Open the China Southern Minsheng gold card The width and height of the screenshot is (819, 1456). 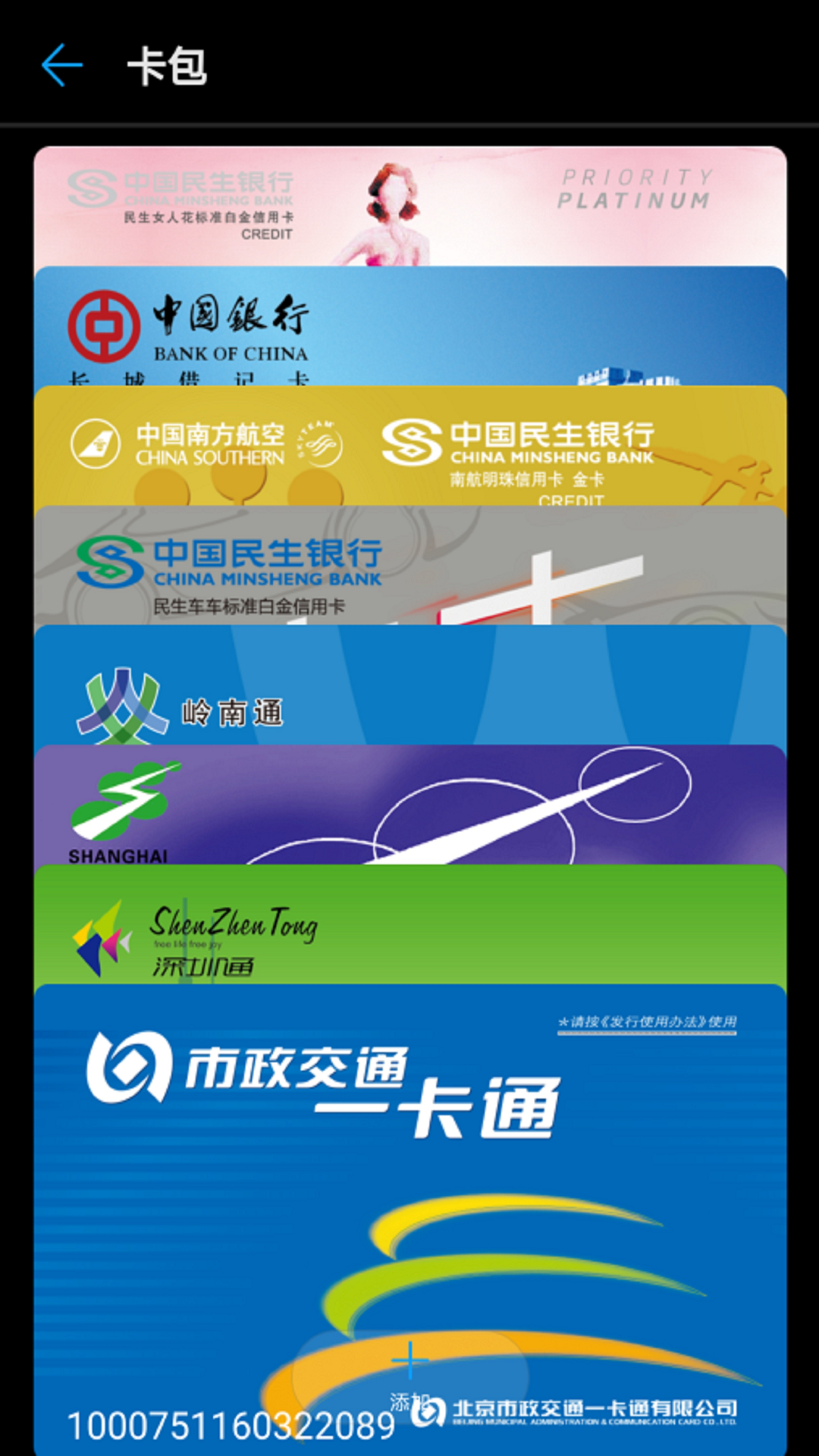point(409,447)
